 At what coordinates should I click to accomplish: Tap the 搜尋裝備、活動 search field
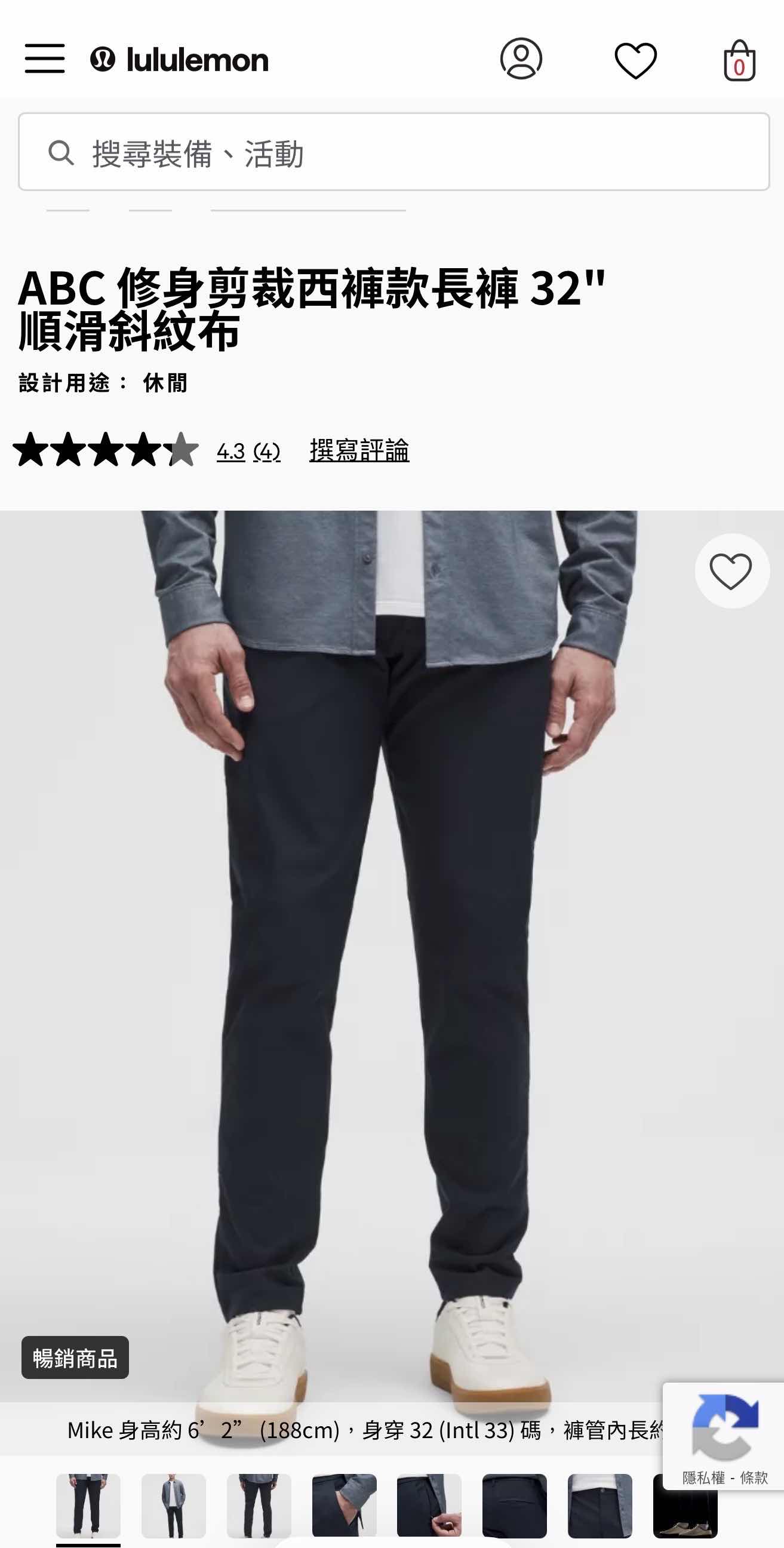pyautogui.click(x=393, y=152)
